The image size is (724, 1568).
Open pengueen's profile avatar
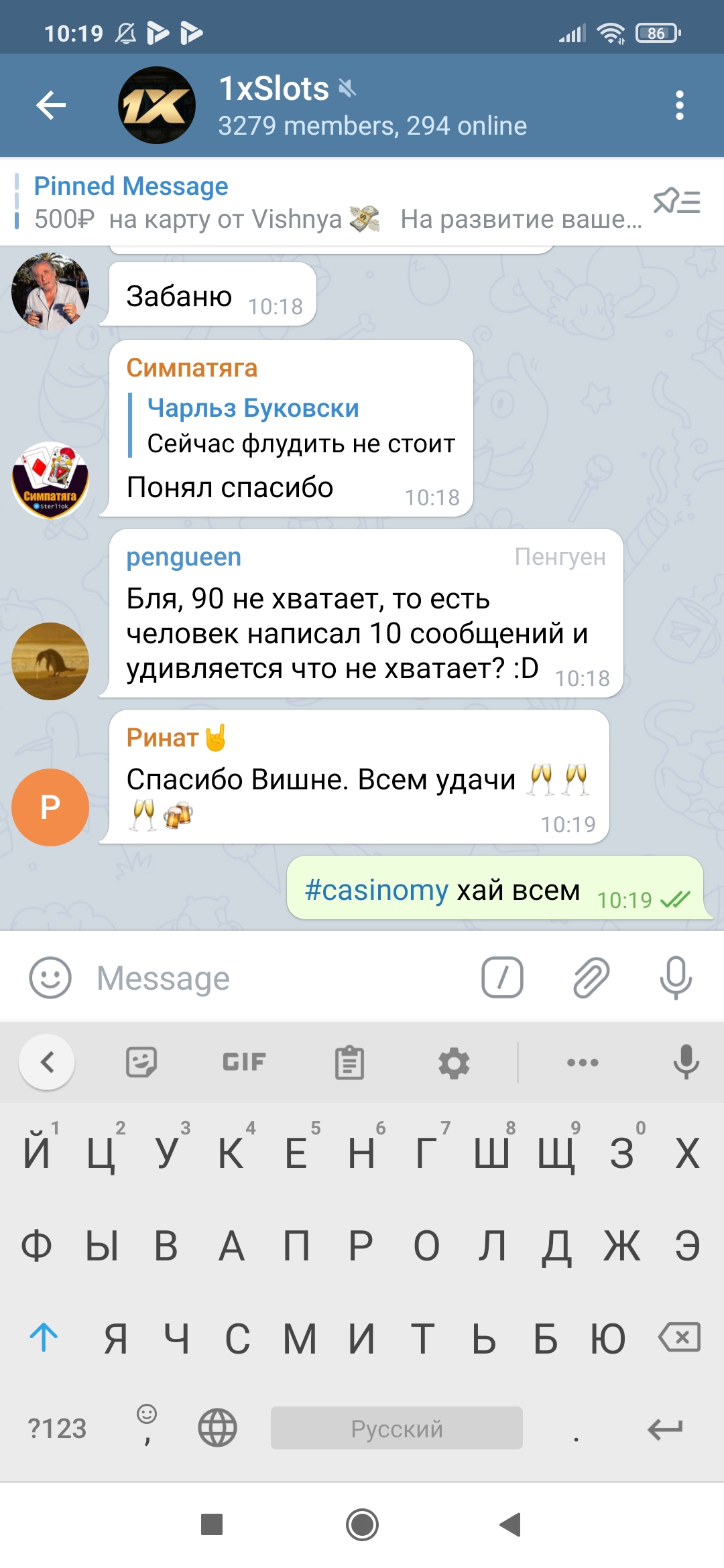[x=50, y=661]
